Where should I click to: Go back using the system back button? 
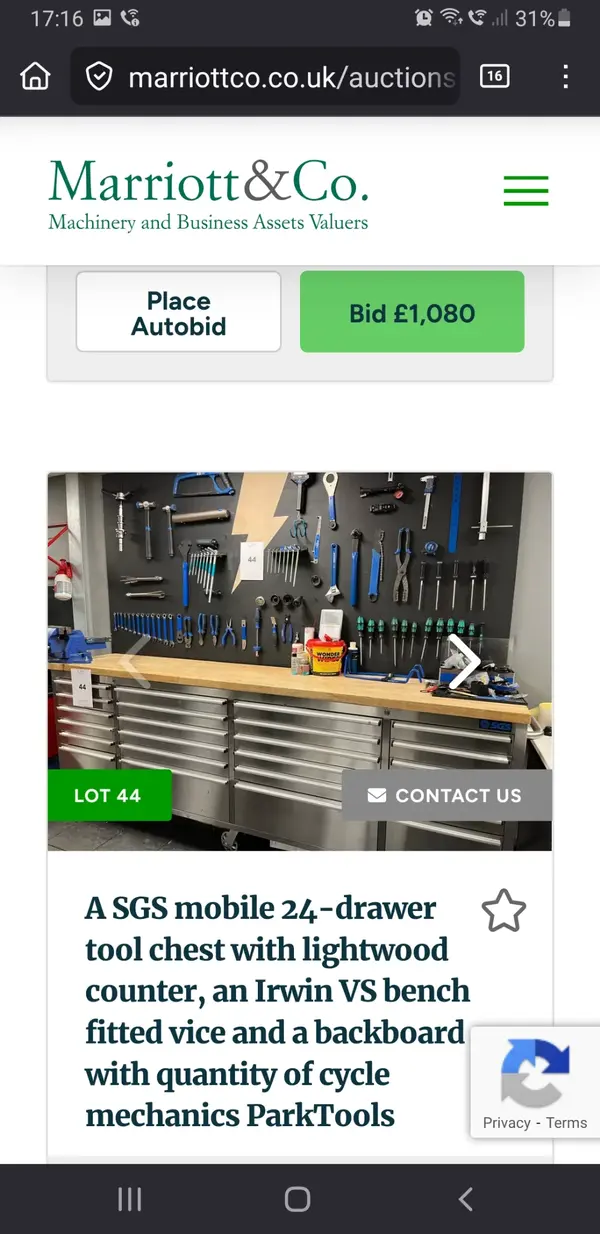point(465,1199)
